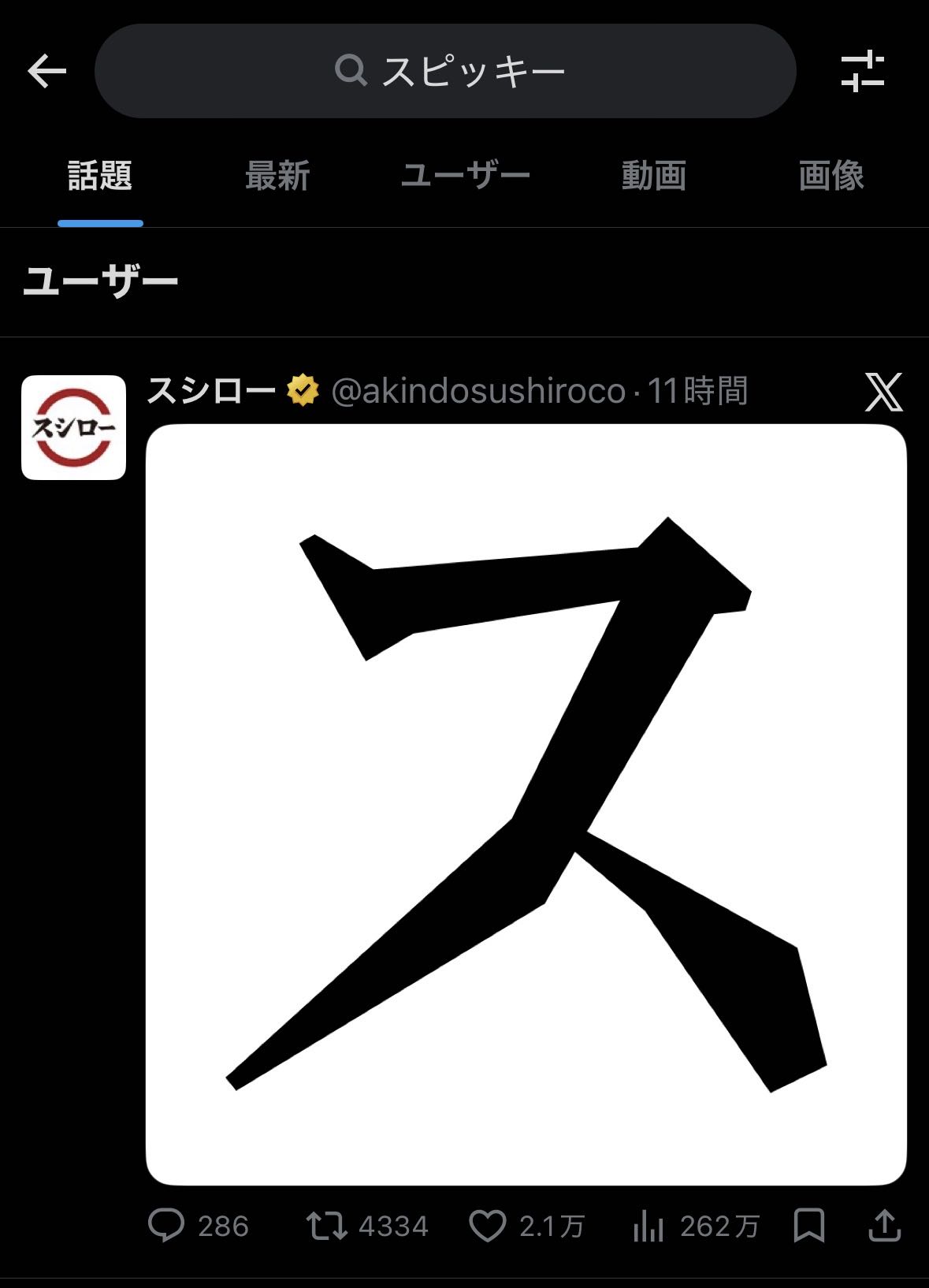Reply to スシロー's post
Viewport: 929px width, 1288px height.
point(166,1226)
